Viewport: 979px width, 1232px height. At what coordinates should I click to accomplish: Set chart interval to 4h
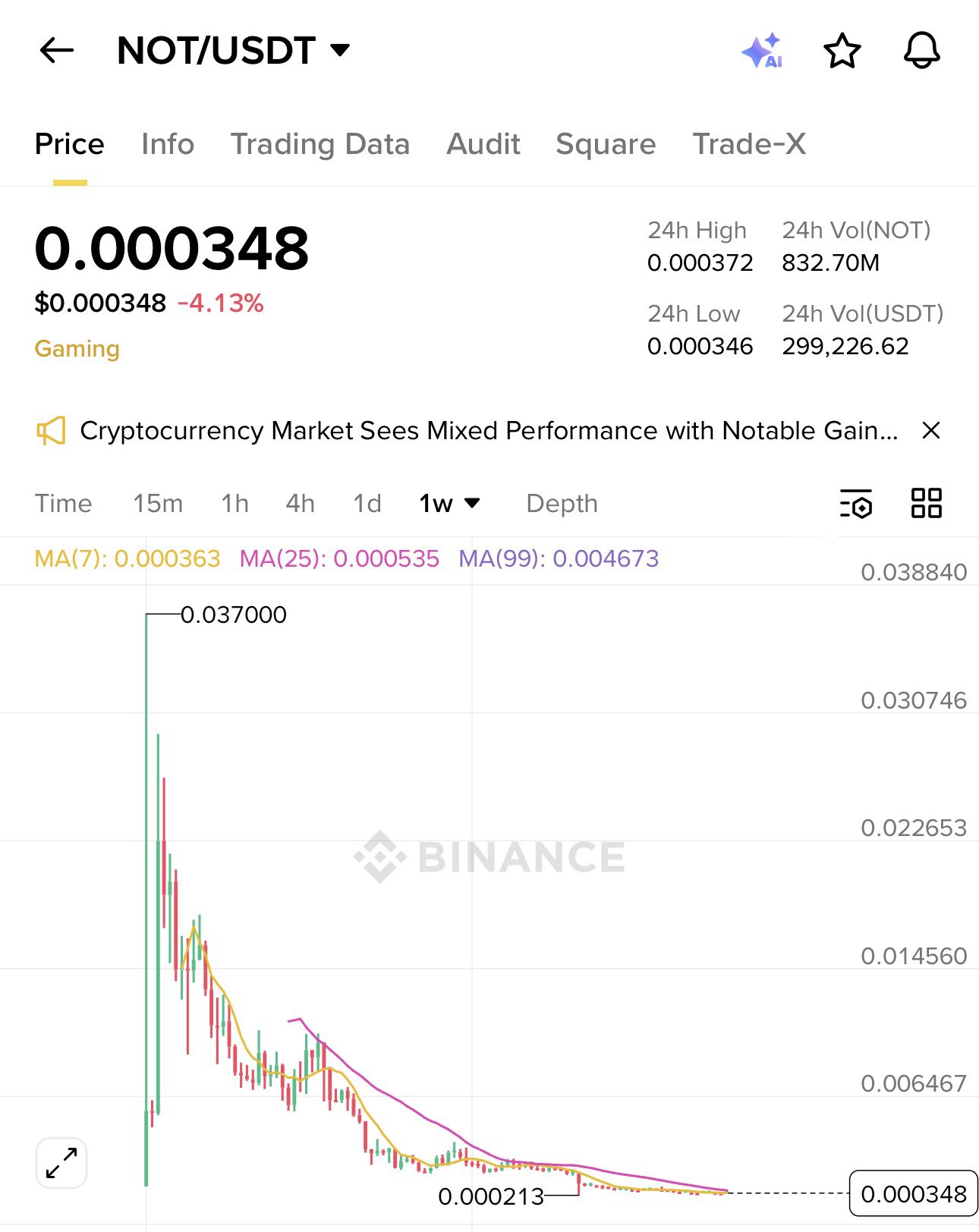[300, 504]
